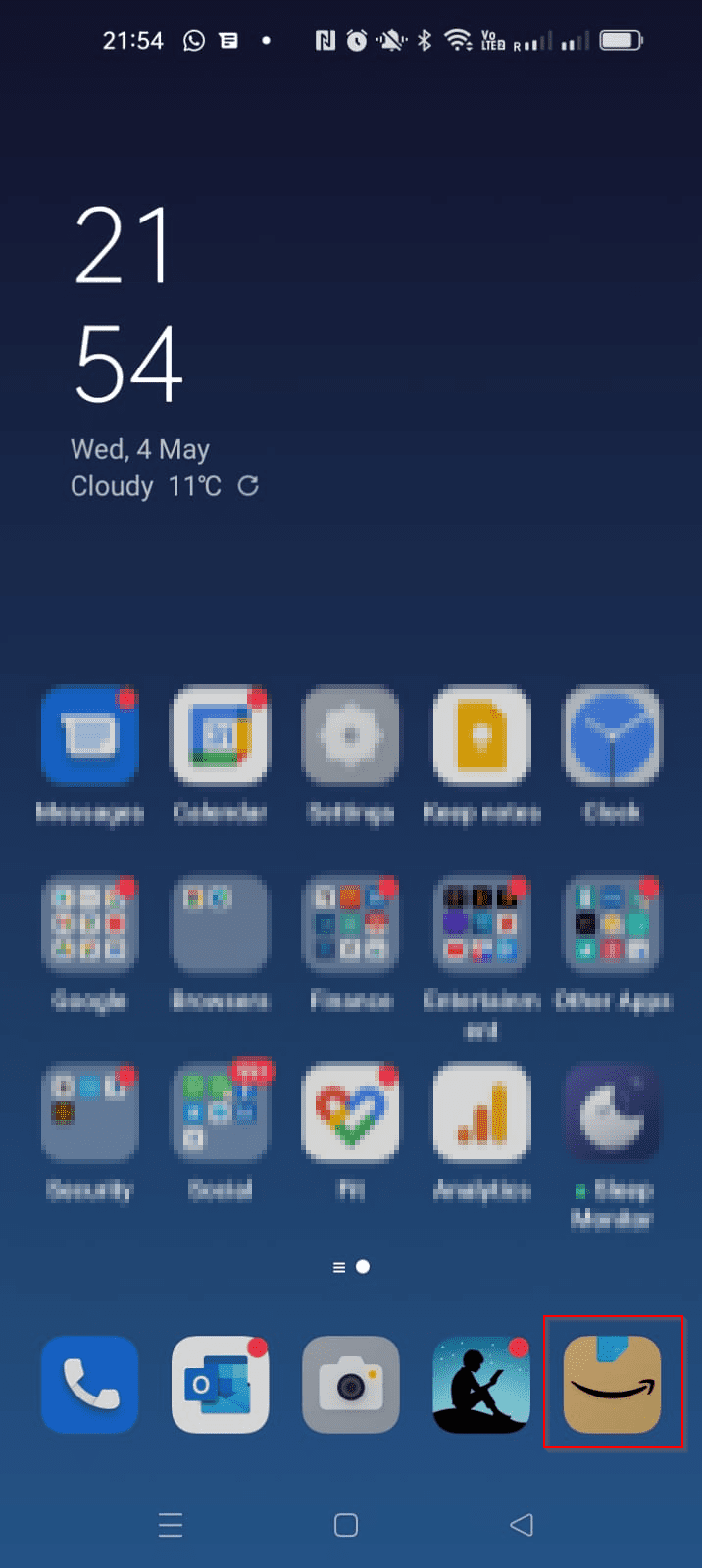Tap the system back button
The height and width of the screenshot is (1568, 702).
point(522,1525)
